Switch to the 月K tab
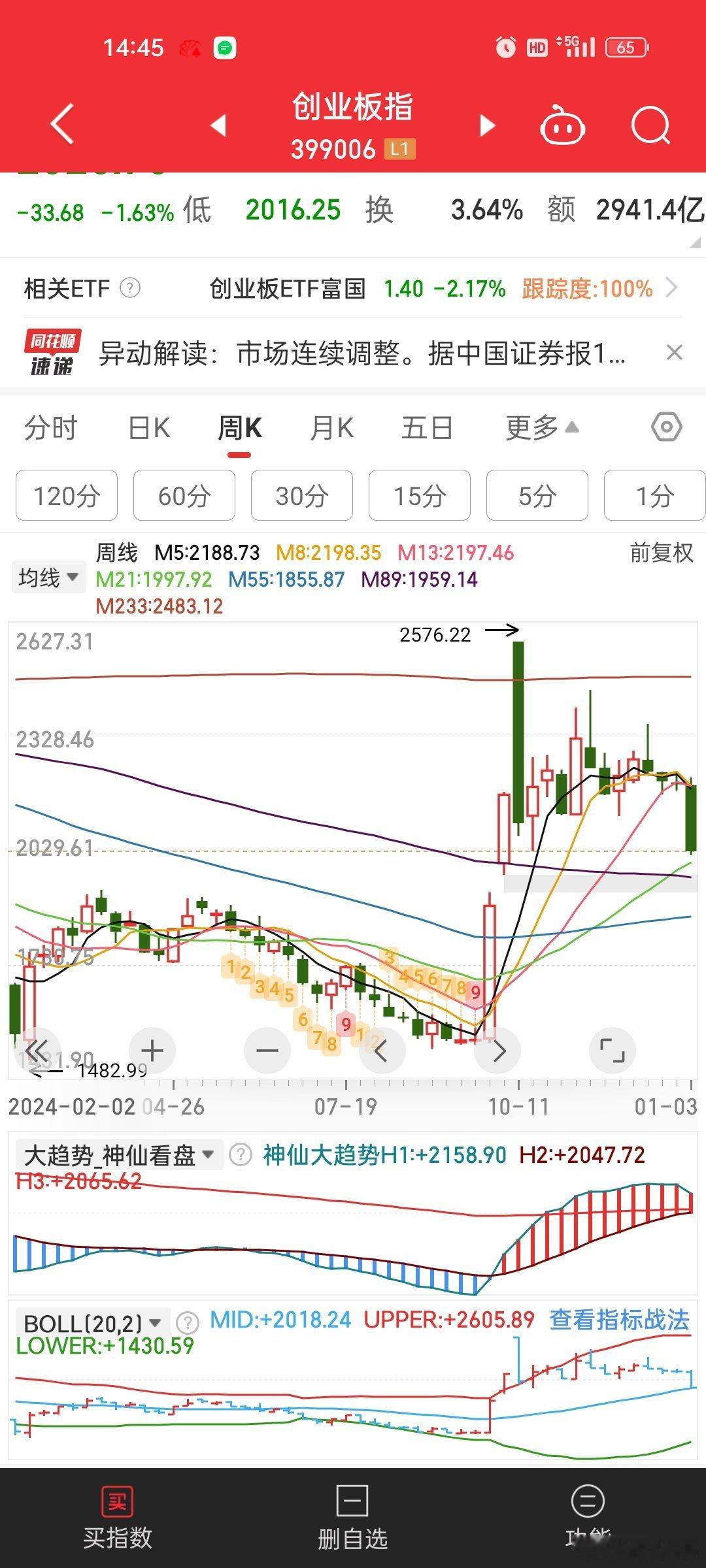The height and width of the screenshot is (1568, 706). [x=332, y=429]
